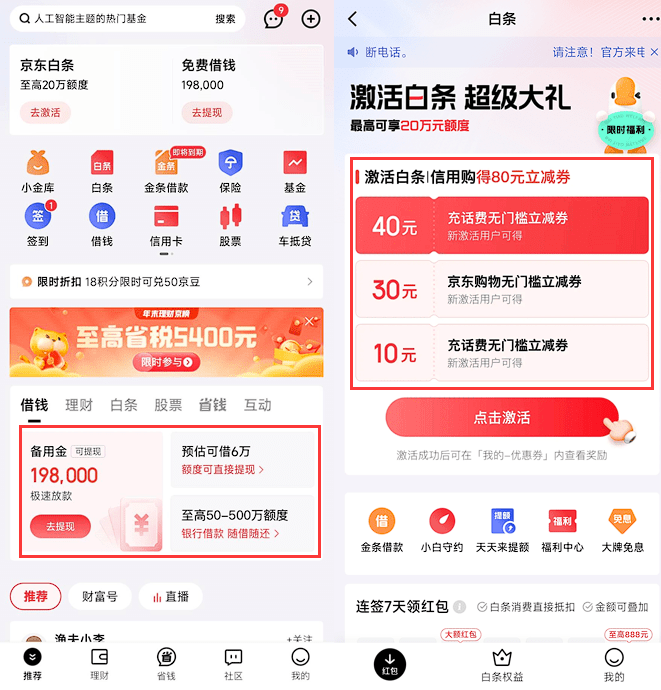Screen dimensions: 661x690
Task: Open the search box for 人工智能主题的热门基金
Action: click(120, 19)
